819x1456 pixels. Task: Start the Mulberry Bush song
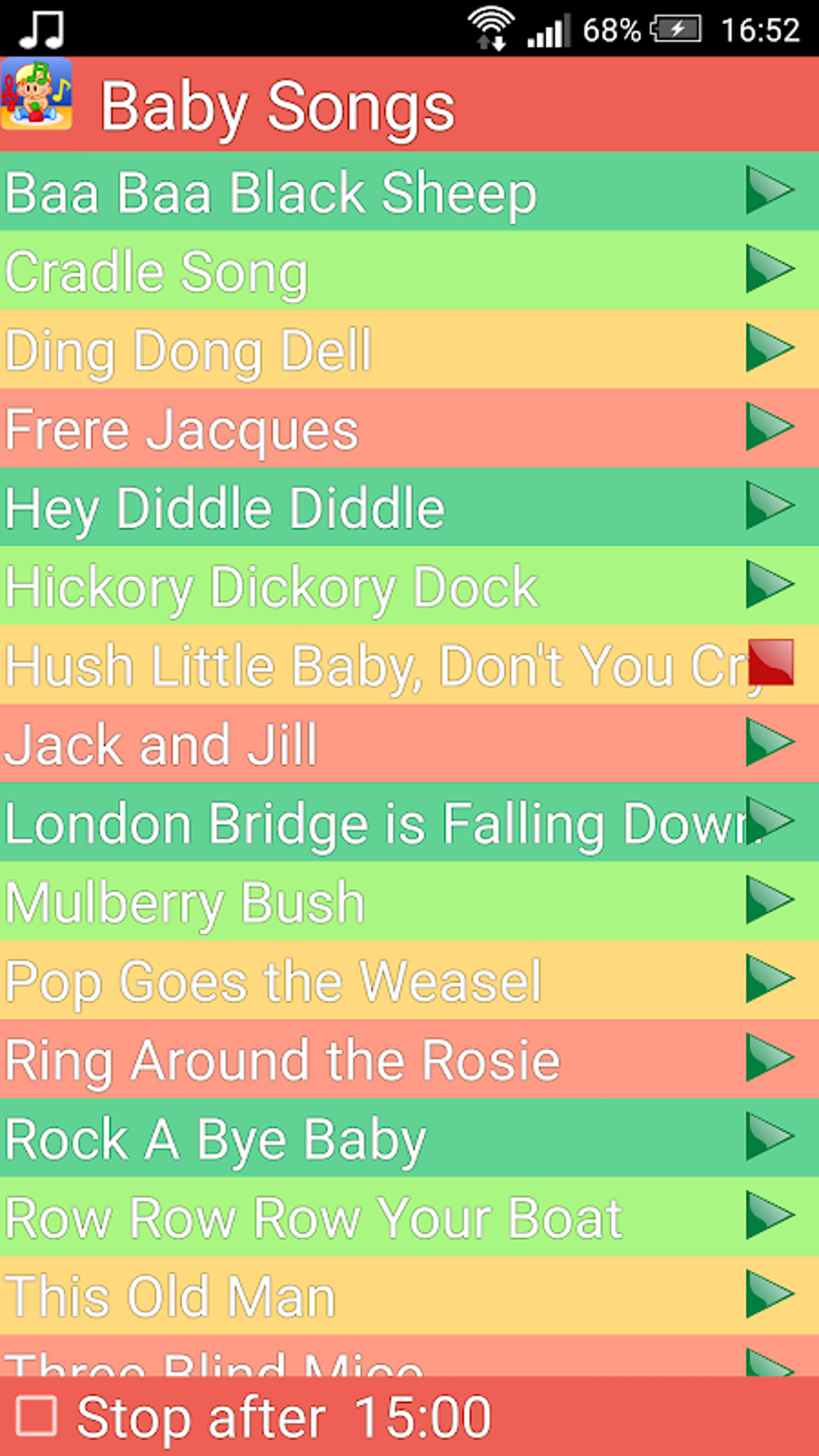(769, 899)
